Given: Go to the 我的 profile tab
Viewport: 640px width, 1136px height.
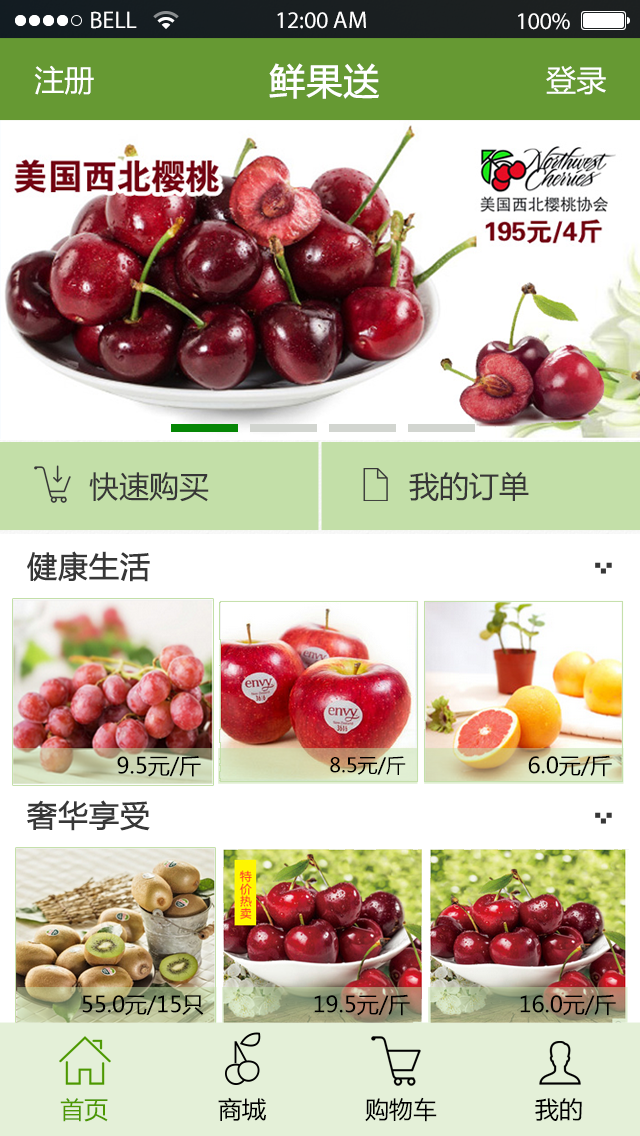Looking at the screenshot, I should [559, 1079].
